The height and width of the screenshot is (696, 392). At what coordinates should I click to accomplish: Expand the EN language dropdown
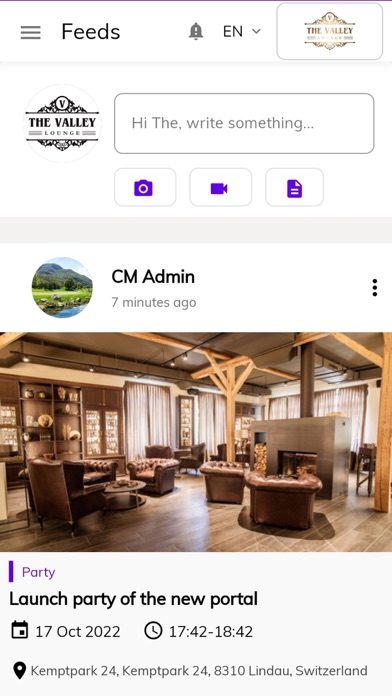(x=242, y=32)
